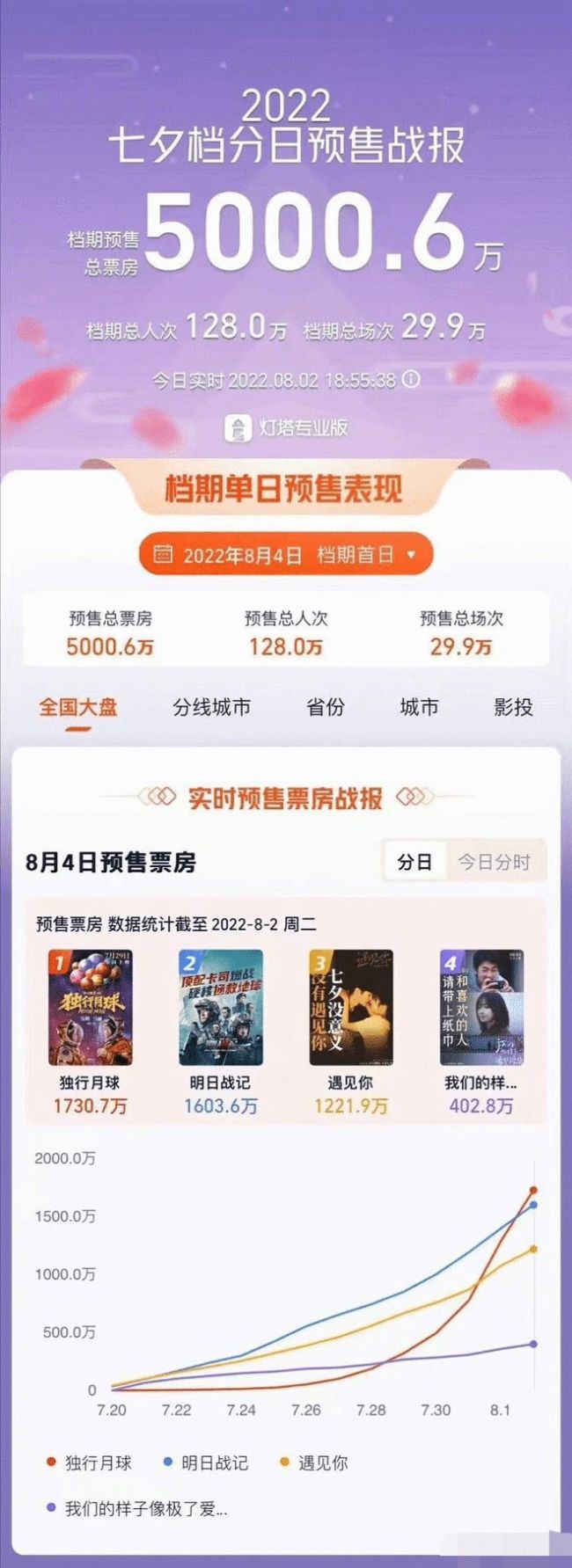572x1568 pixels.
Task: Select the 全国大盘 tab
Action: (x=77, y=707)
